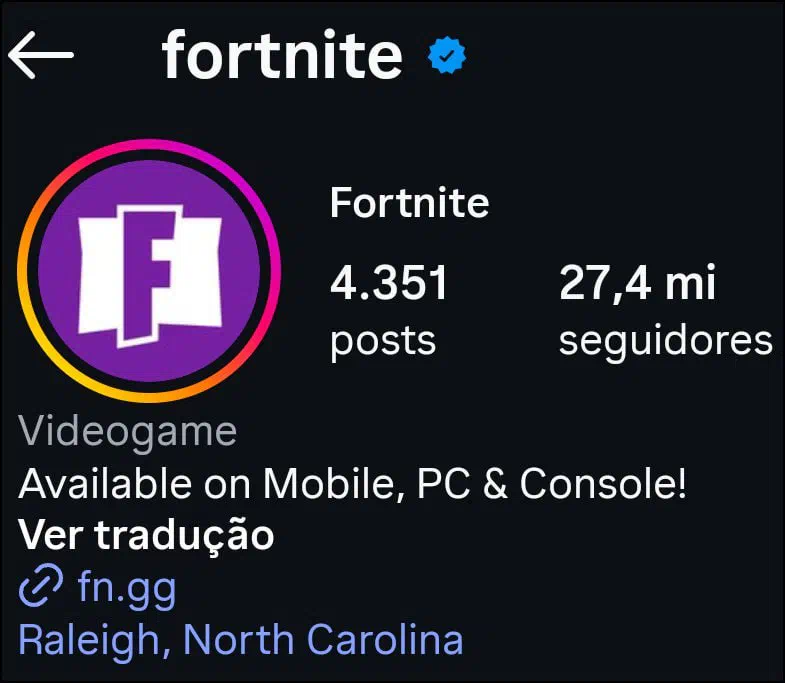Go back using the arrow icon
785x683 pixels.
click(41, 55)
